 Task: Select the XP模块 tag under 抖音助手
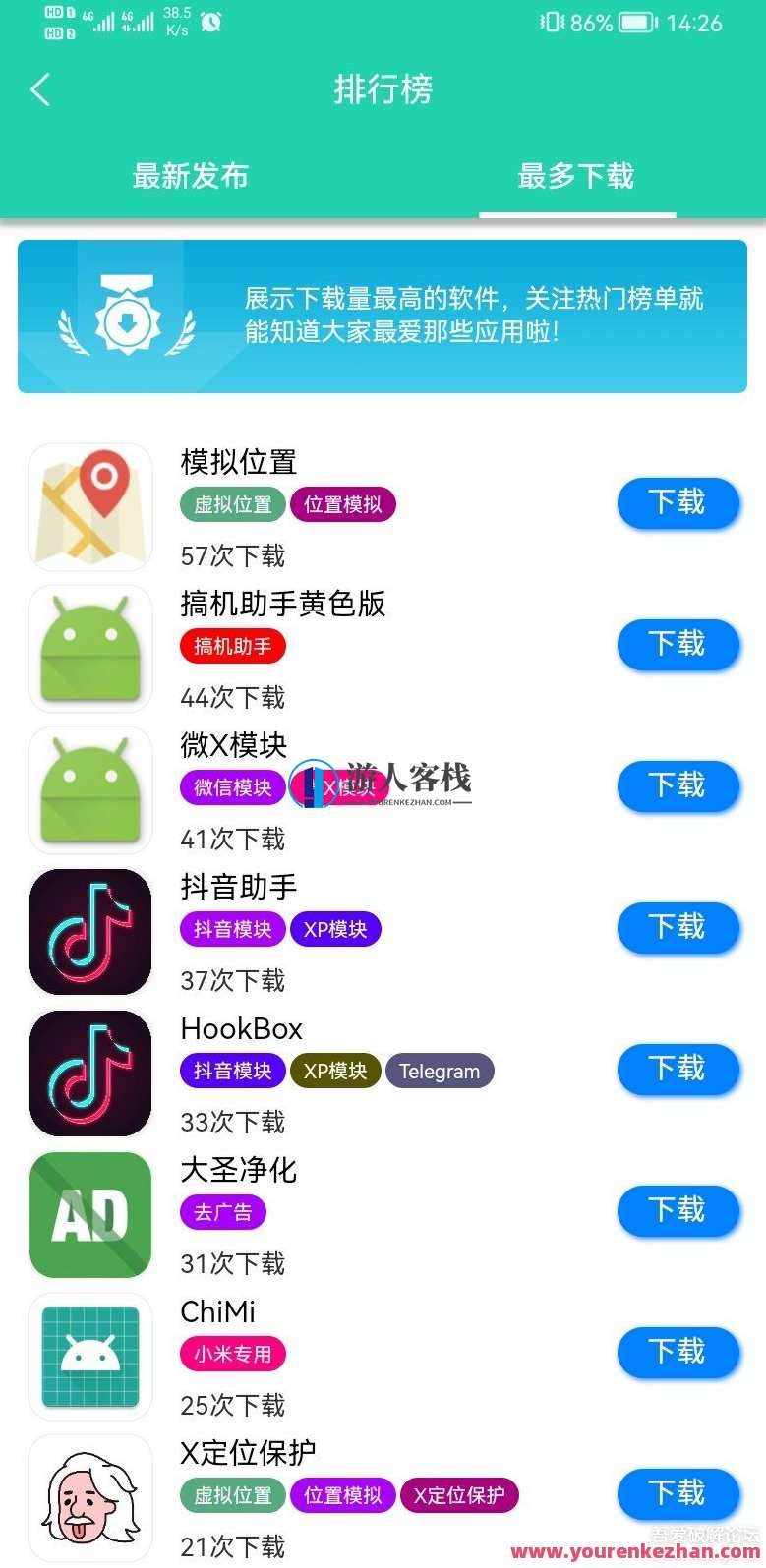(335, 928)
